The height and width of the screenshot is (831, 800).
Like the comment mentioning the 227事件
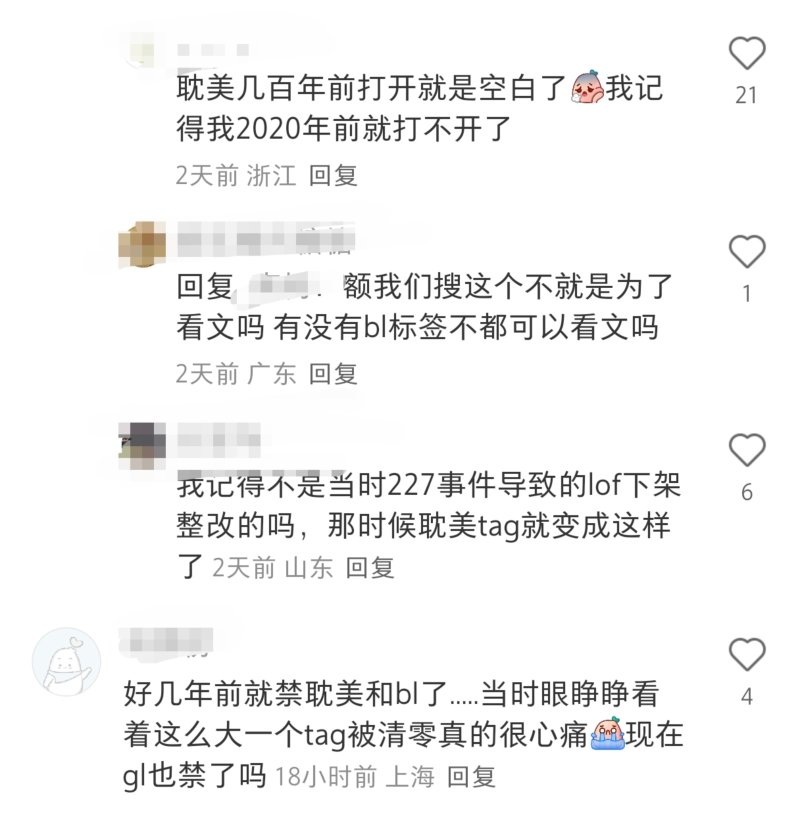[x=746, y=450]
